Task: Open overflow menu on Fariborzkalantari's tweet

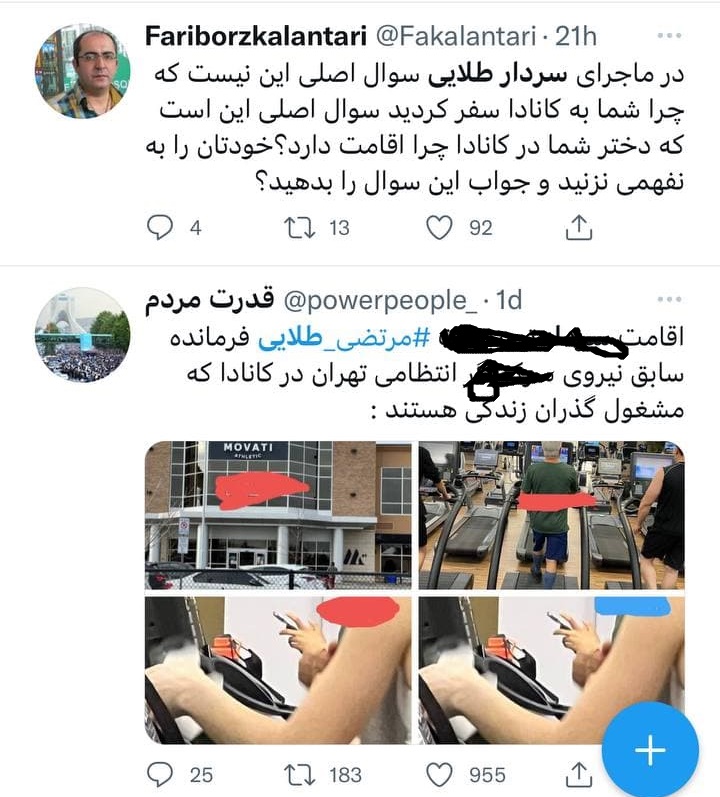Action: [x=670, y=37]
